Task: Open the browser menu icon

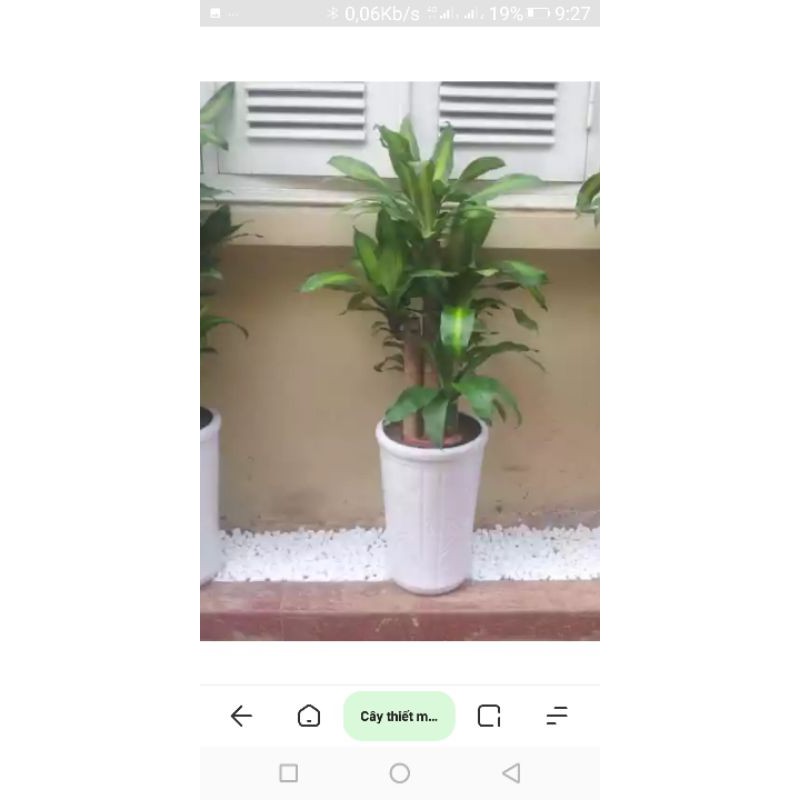Action: [x=557, y=716]
